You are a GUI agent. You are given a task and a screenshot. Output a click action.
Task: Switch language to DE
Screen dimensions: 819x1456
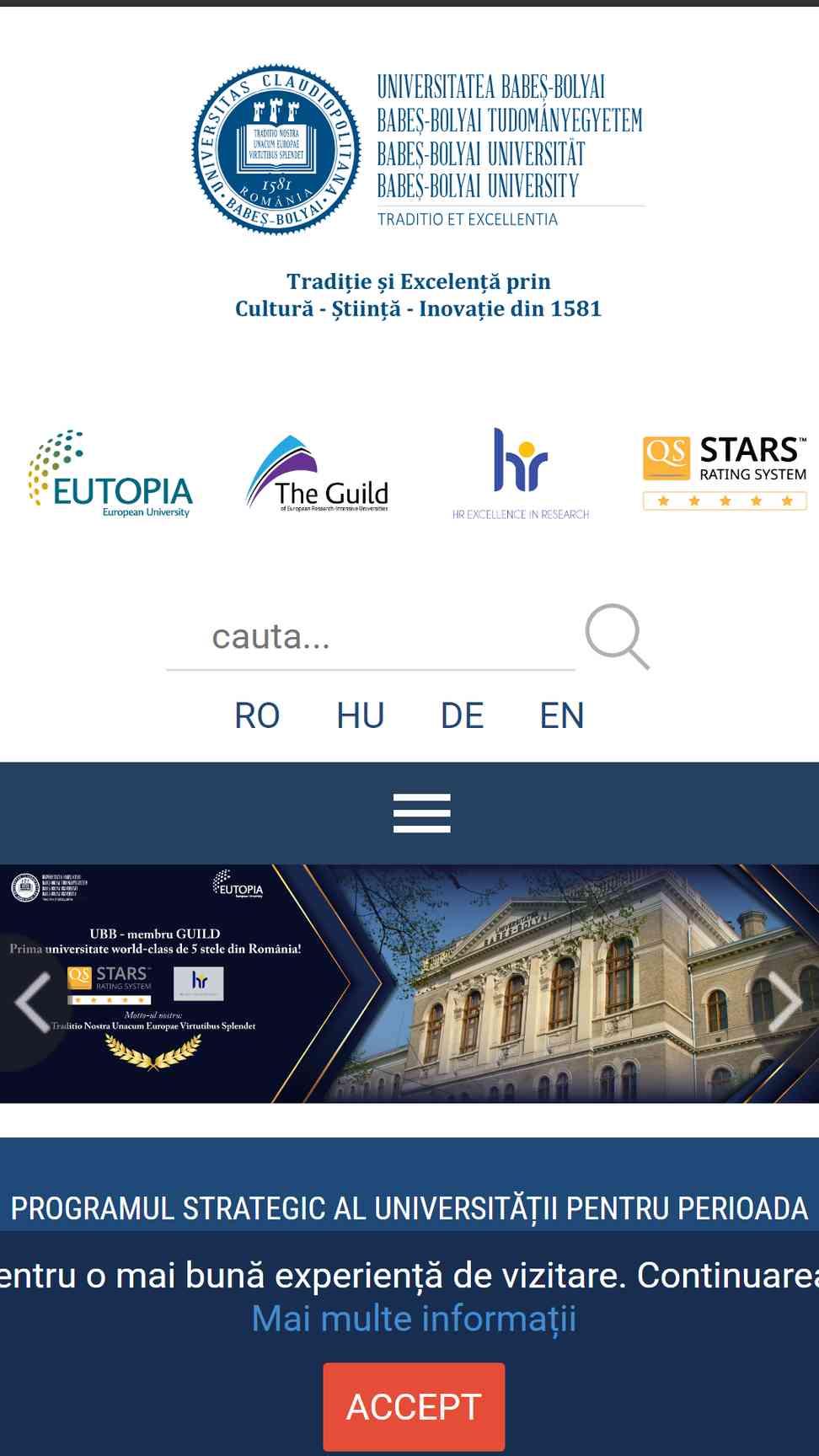click(462, 715)
